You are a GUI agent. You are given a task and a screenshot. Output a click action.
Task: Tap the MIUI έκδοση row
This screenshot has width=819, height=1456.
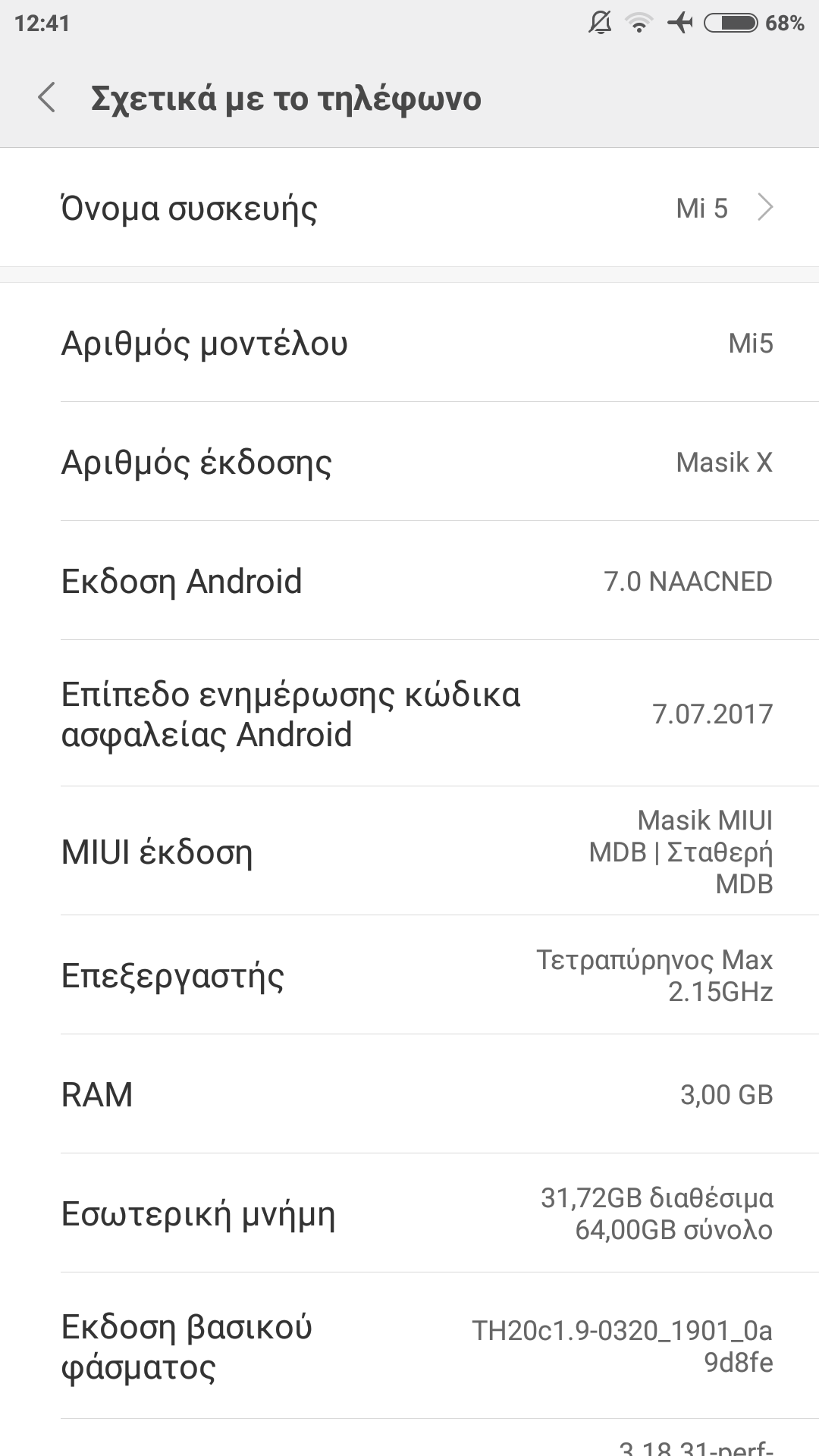pos(409,852)
